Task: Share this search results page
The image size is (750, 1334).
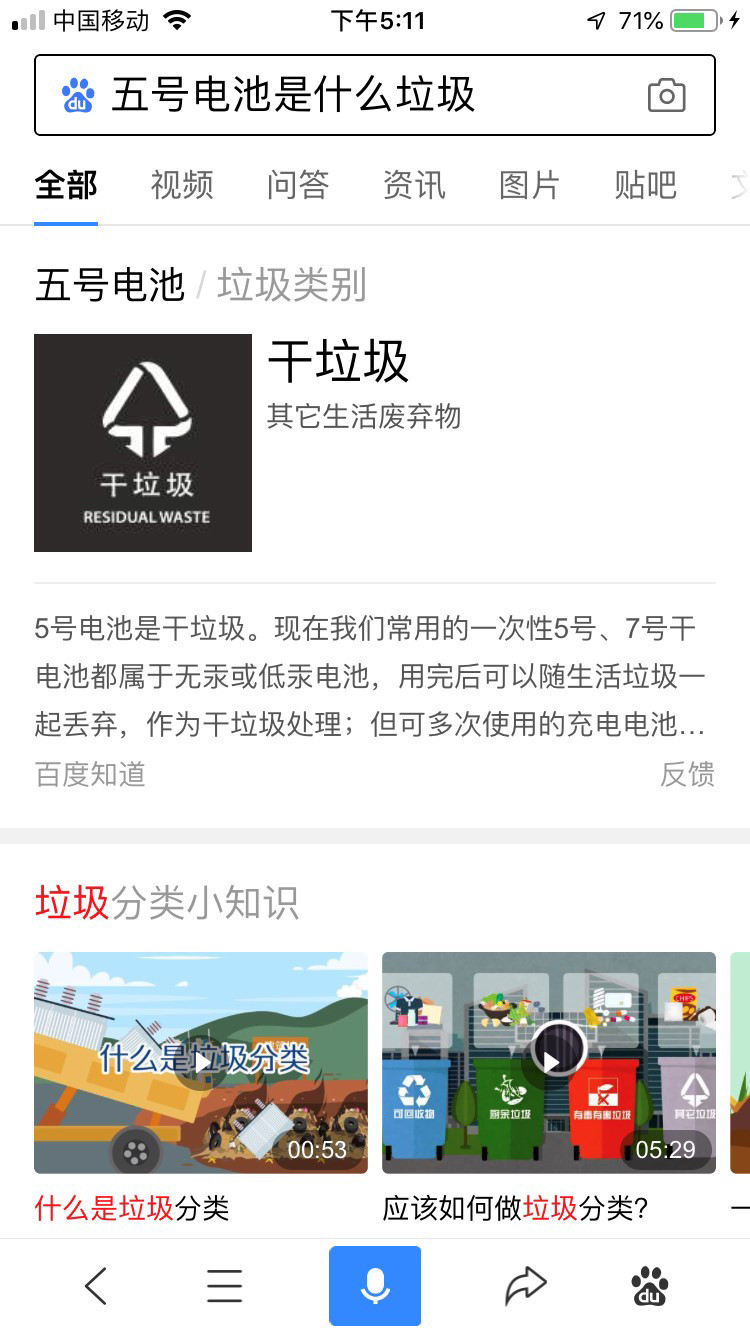Action: tap(526, 1286)
